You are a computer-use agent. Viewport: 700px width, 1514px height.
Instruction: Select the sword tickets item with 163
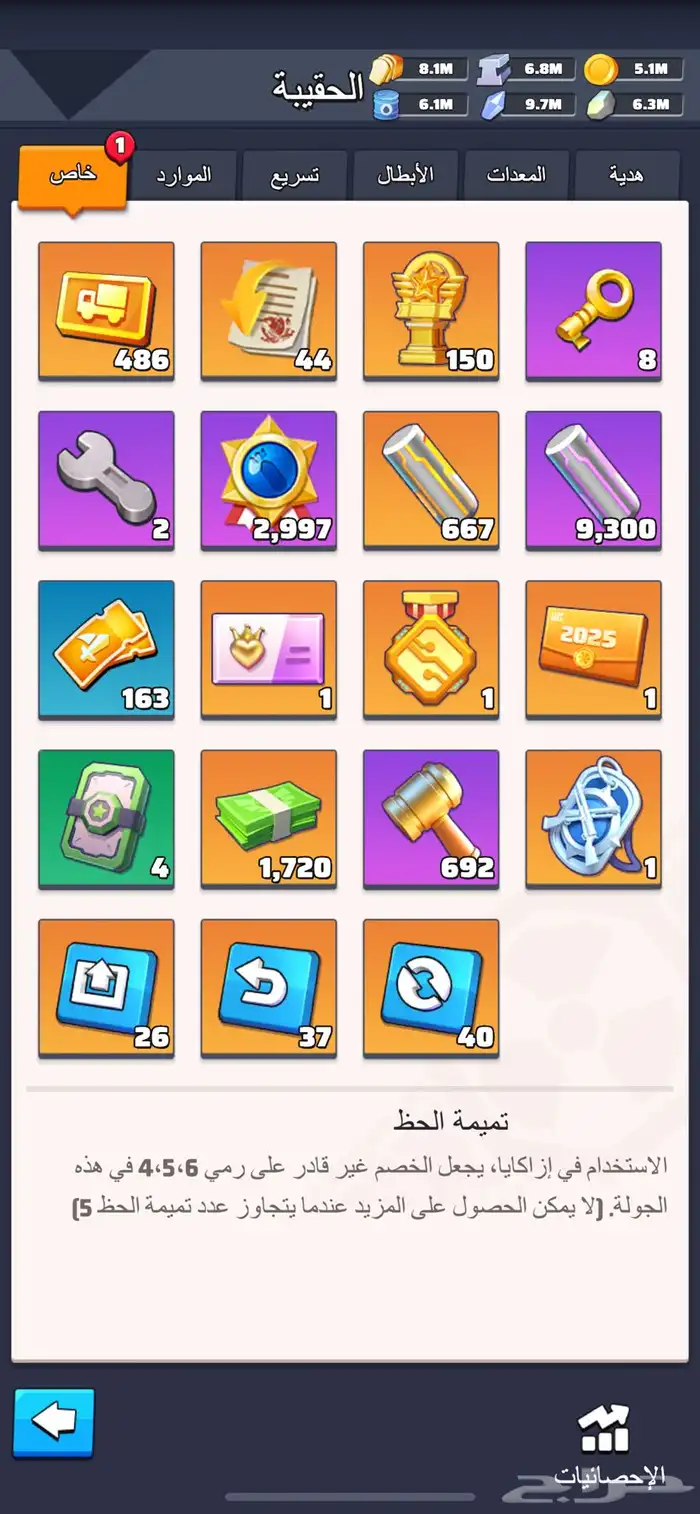[106, 649]
